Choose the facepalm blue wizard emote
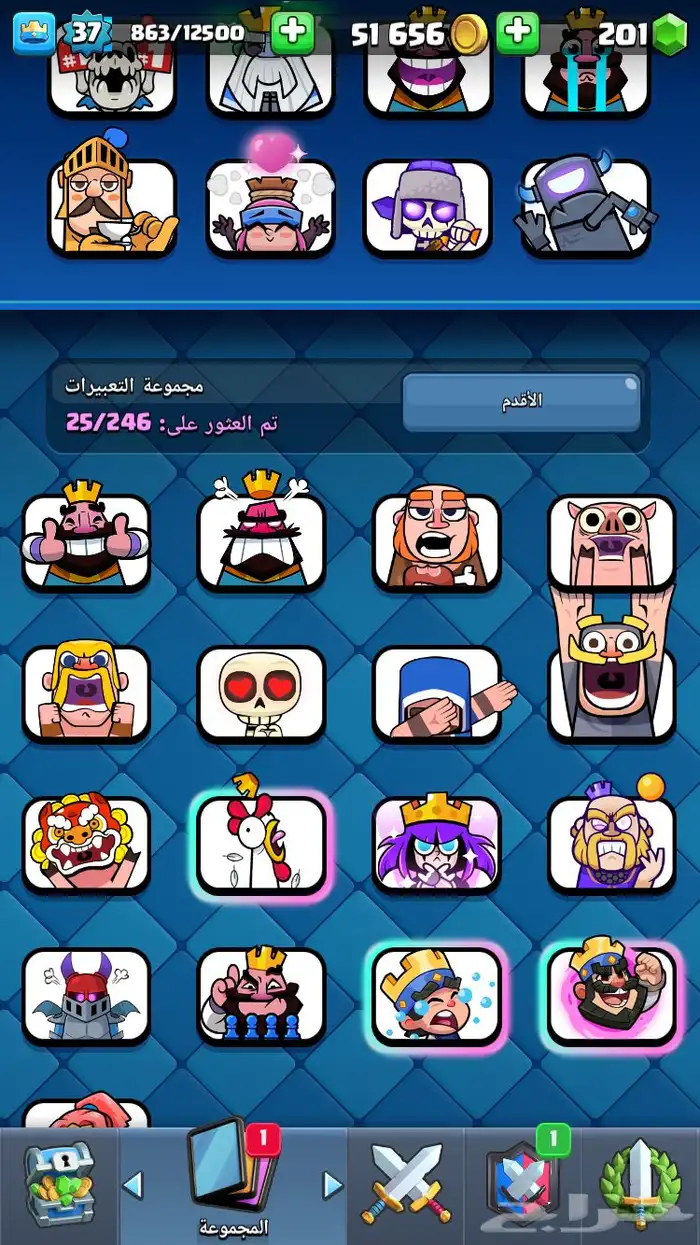Image resolution: width=700 pixels, height=1245 pixels. 437,692
